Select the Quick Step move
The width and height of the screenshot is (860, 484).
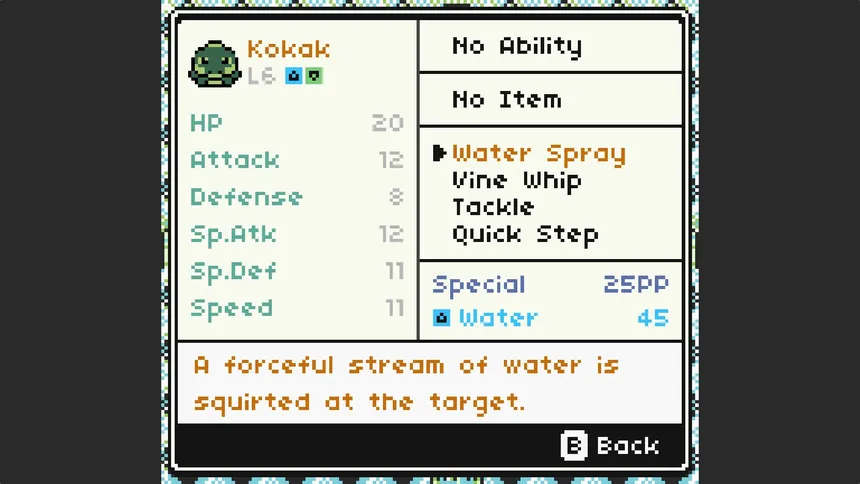(525, 235)
